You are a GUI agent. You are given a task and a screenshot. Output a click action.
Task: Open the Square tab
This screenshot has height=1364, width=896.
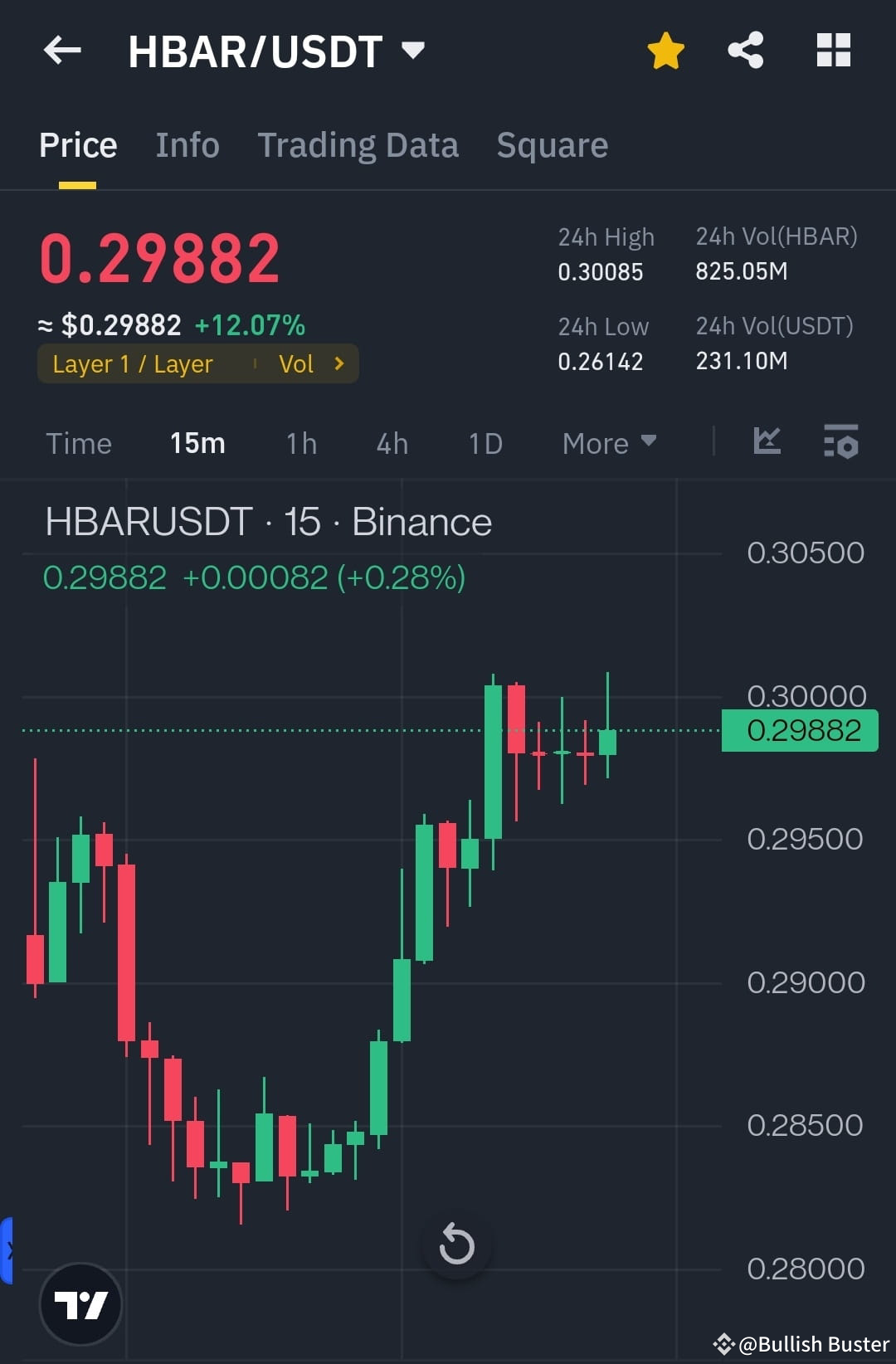click(552, 145)
